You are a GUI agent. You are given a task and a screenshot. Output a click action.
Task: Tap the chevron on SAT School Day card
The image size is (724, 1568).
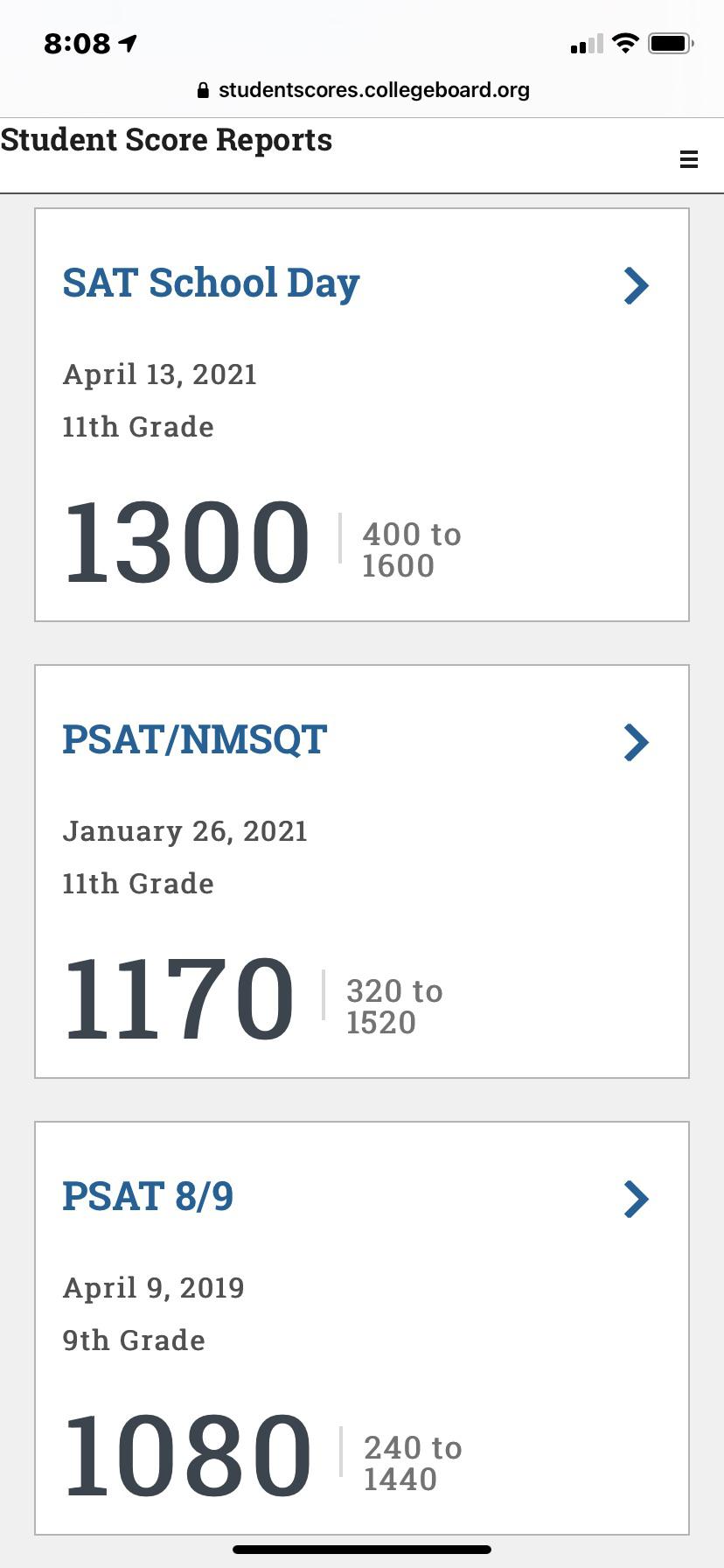(637, 285)
